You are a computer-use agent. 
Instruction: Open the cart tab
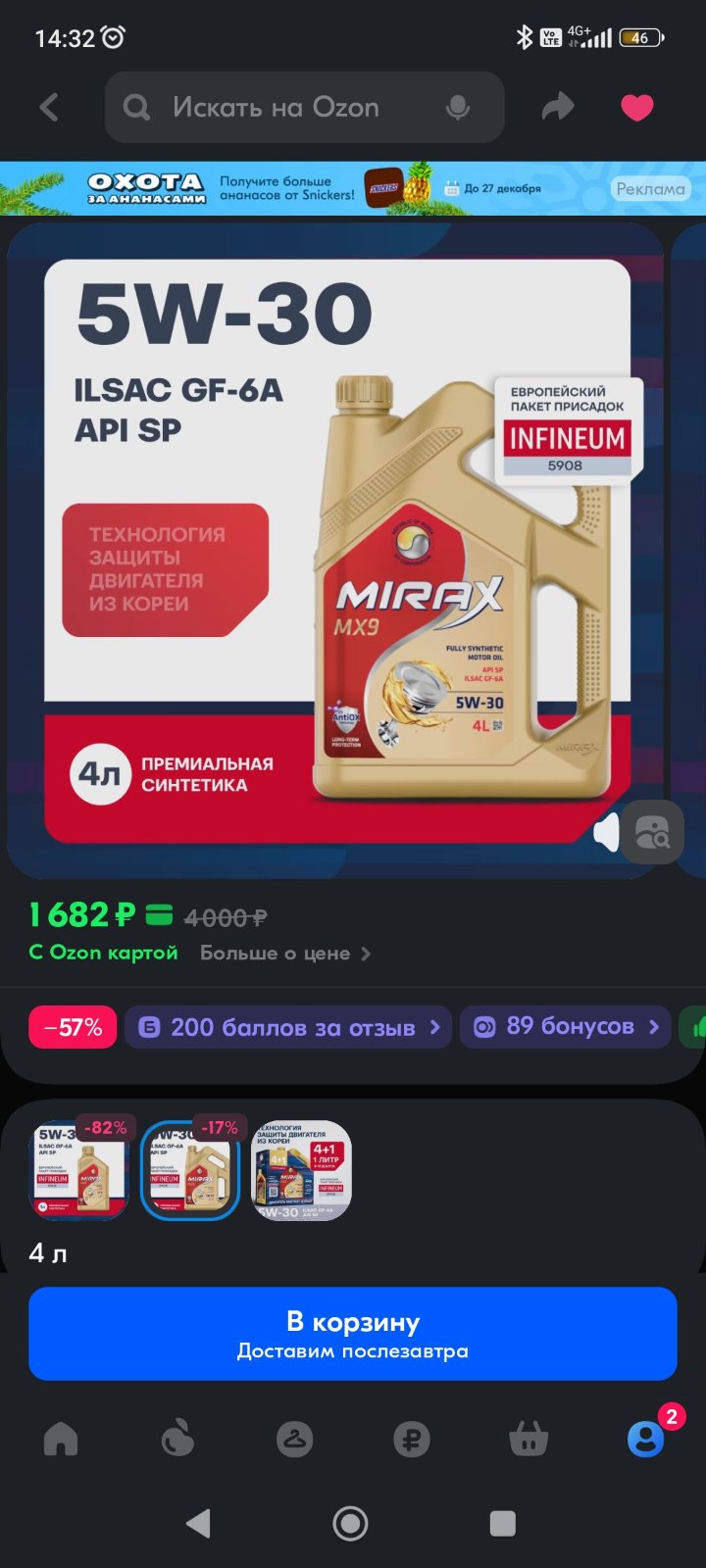(529, 1439)
